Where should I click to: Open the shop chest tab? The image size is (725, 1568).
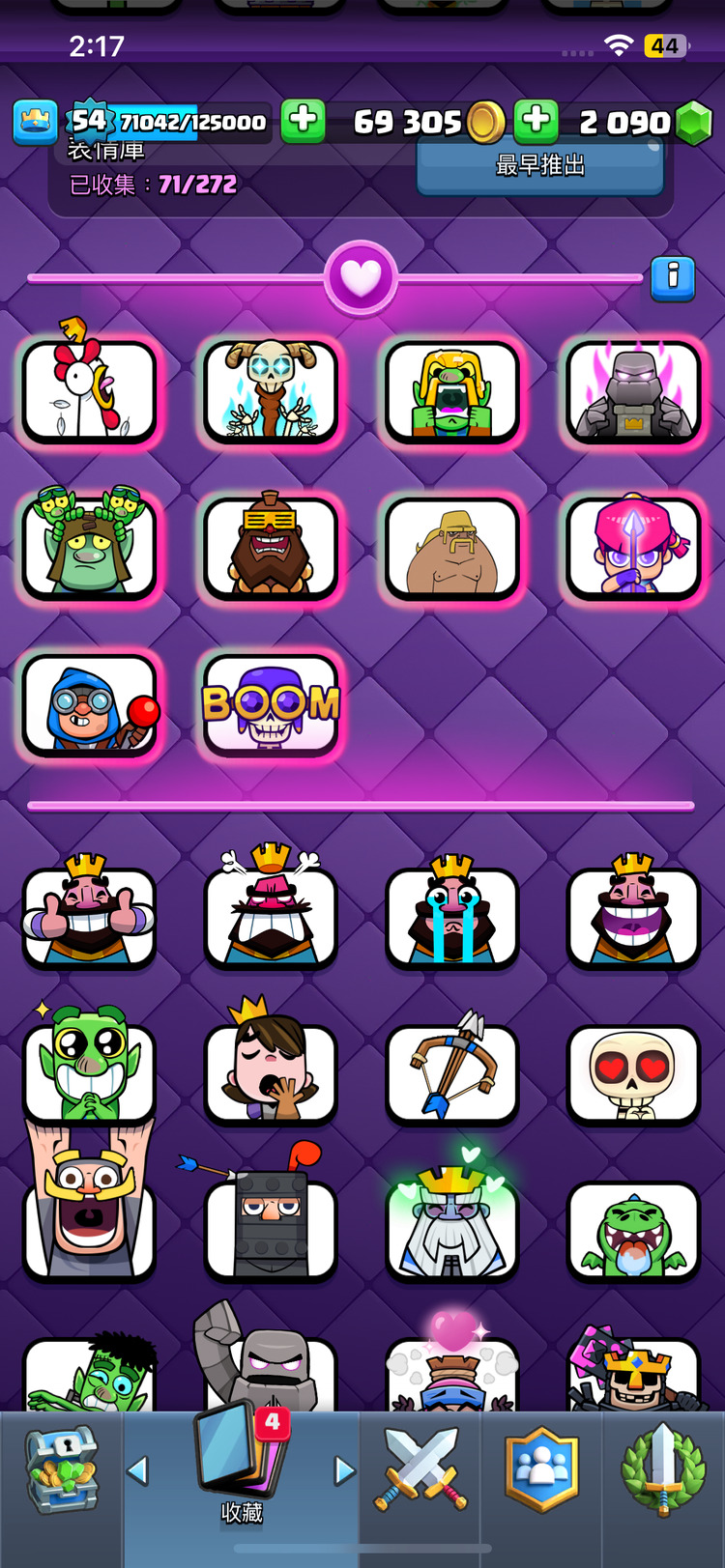(61, 1470)
